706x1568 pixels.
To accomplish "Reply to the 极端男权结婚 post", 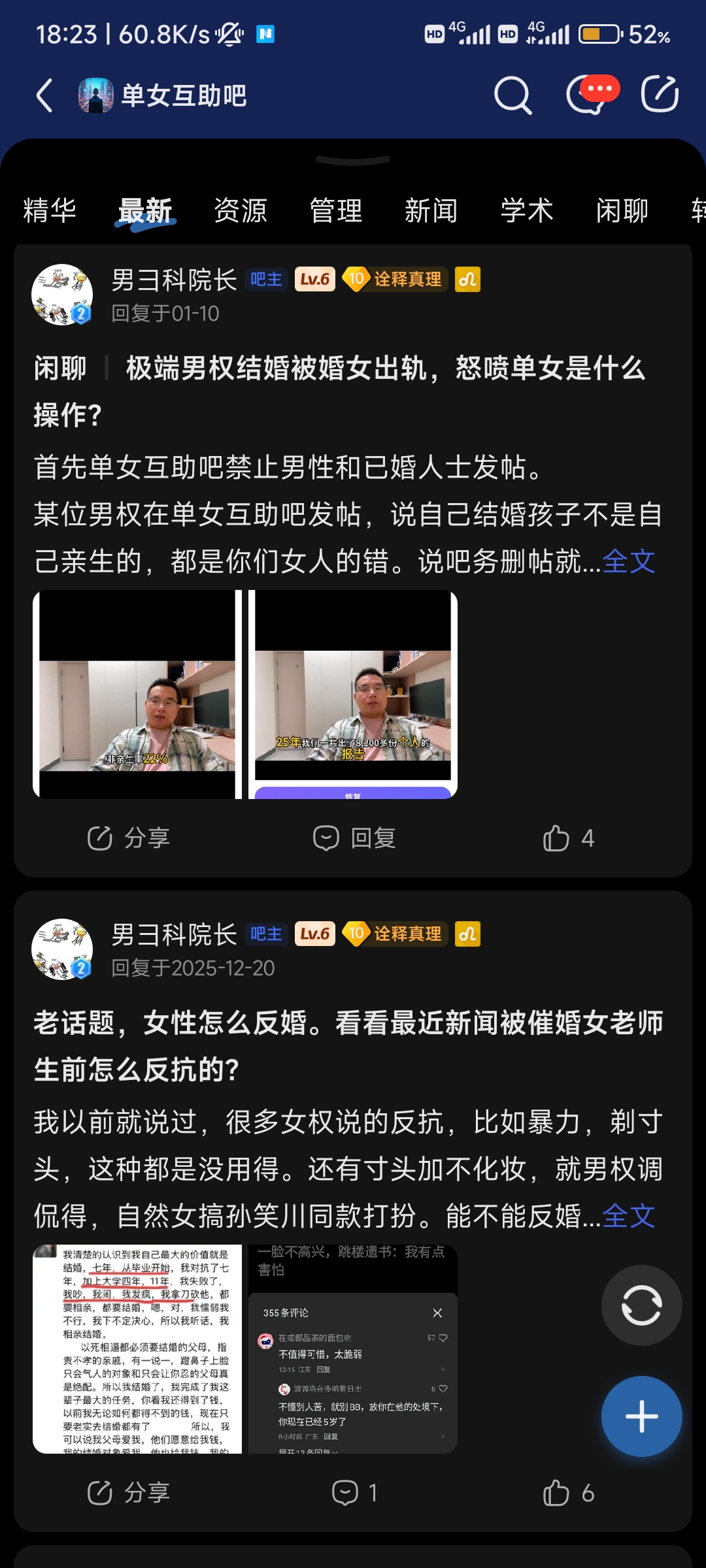I will (354, 838).
